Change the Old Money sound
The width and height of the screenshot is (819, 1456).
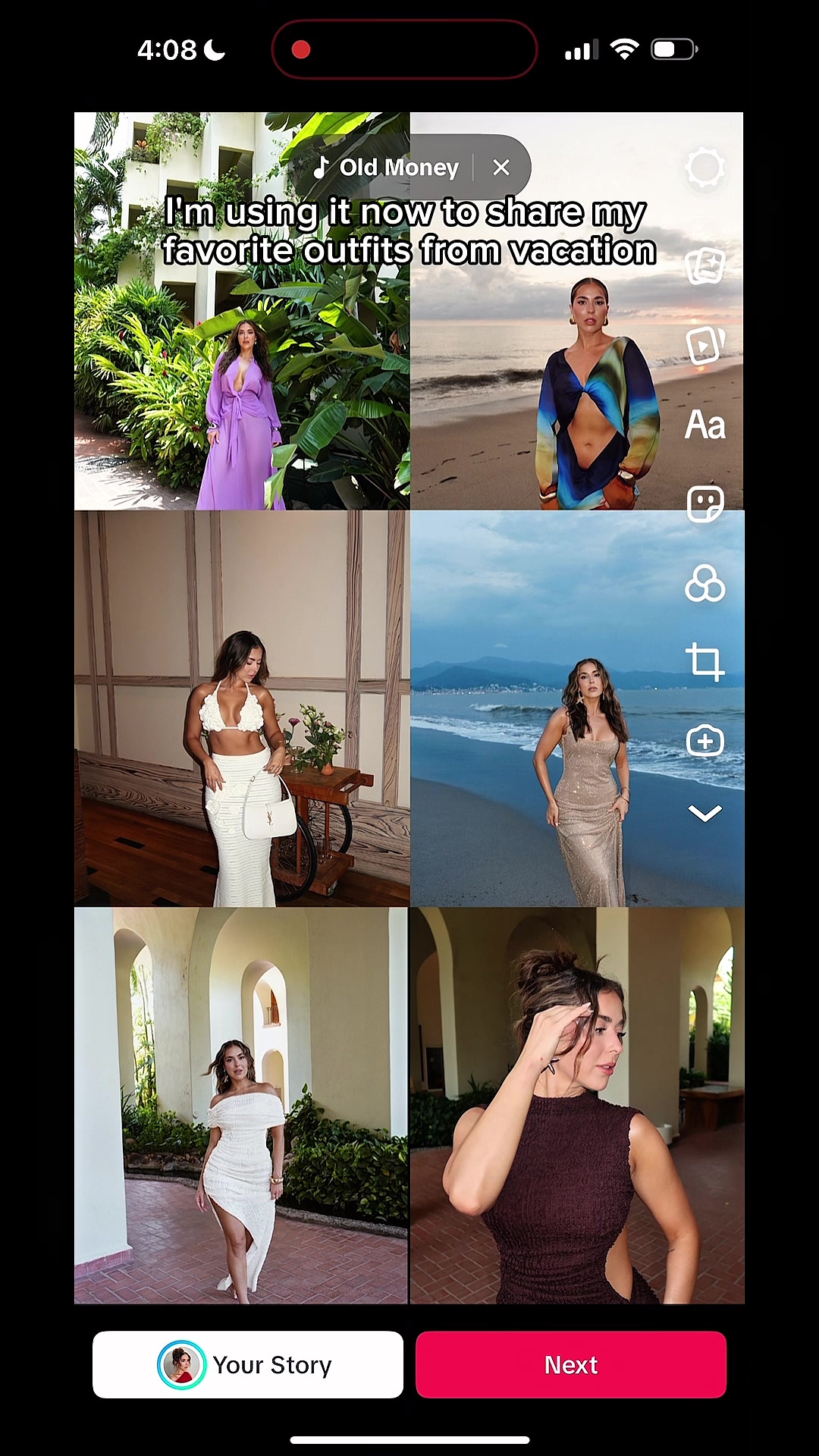pyautogui.click(x=387, y=168)
